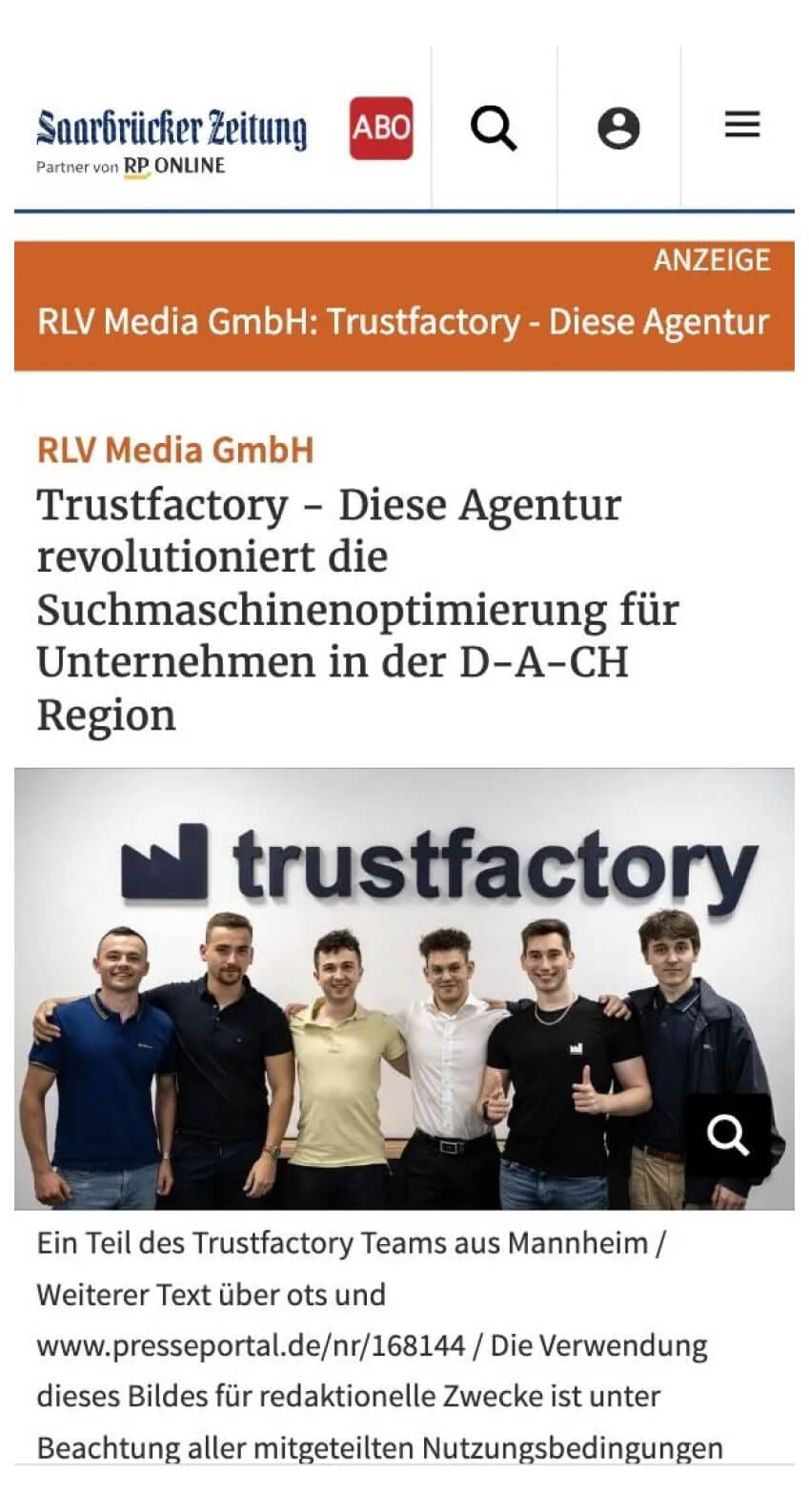Open the site search
Screen dimensions: 809x1512
494,128
